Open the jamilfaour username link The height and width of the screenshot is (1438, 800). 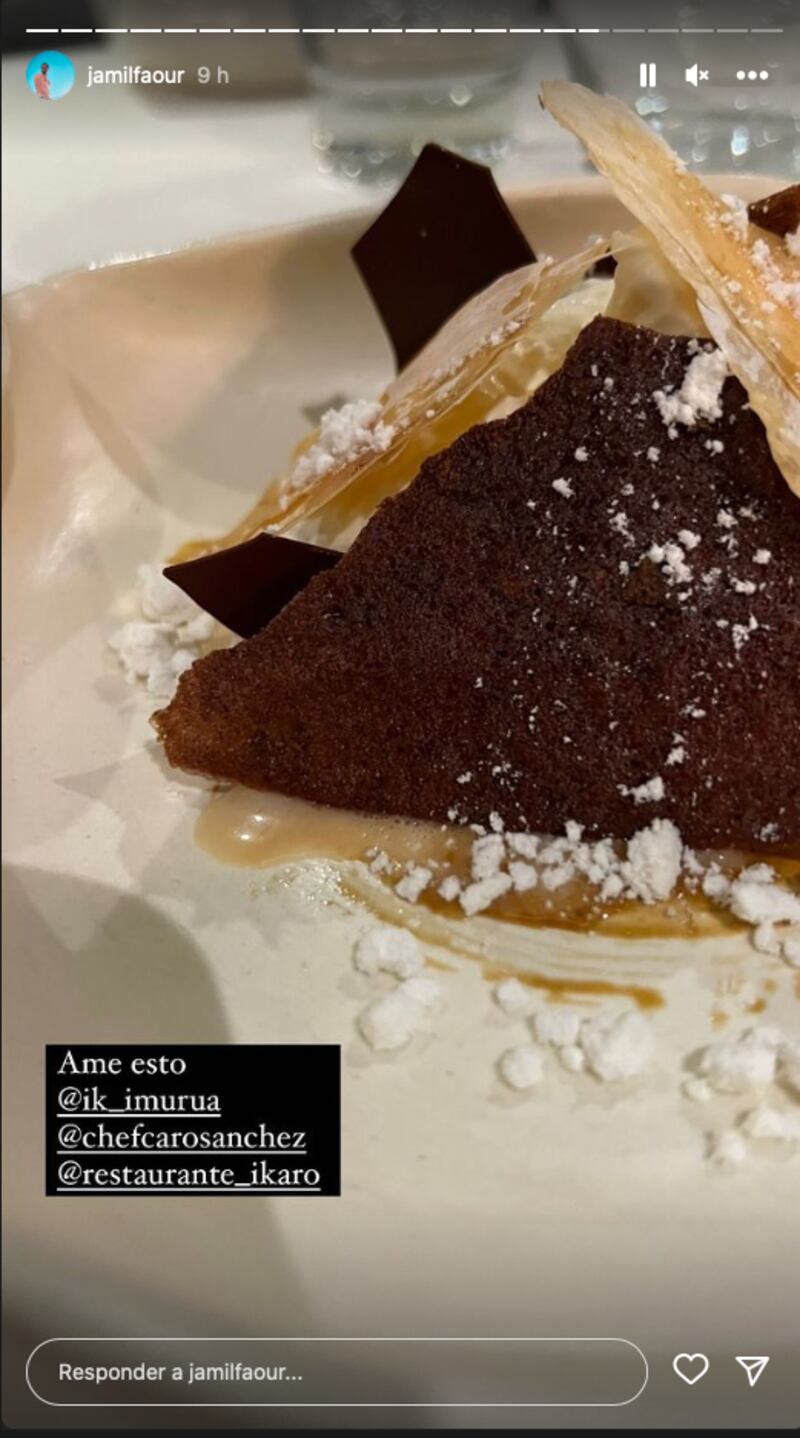(x=135, y=76)
